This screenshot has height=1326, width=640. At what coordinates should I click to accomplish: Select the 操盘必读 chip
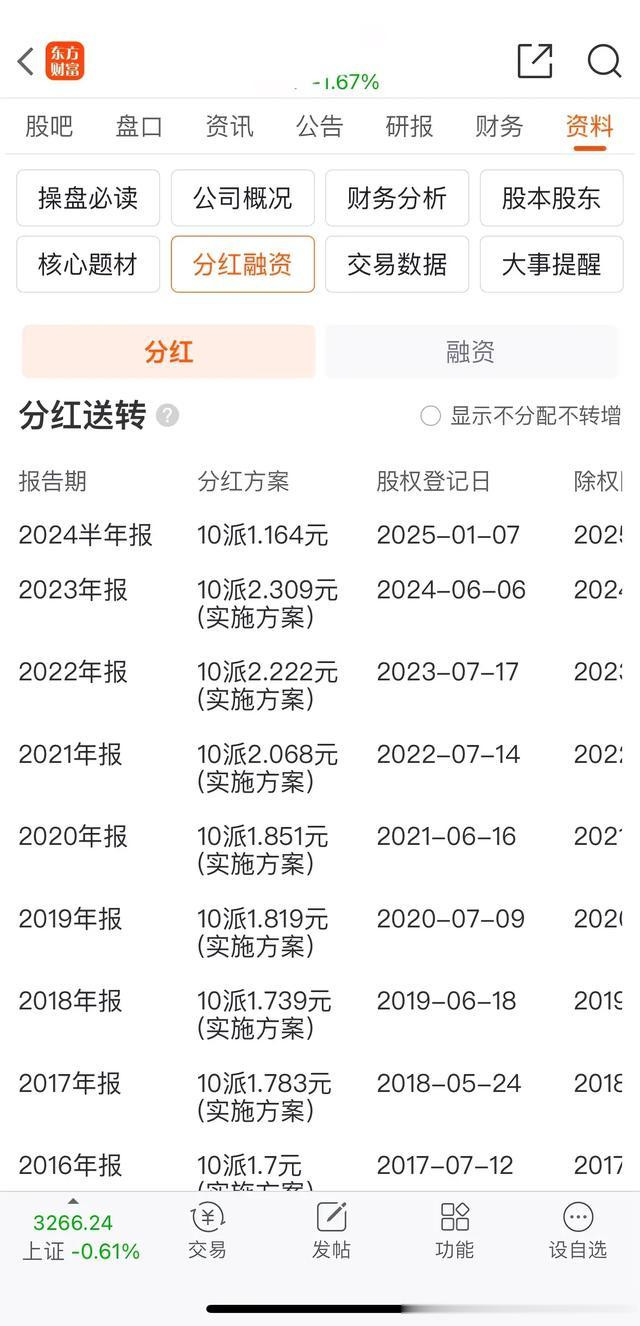point(88,198)
